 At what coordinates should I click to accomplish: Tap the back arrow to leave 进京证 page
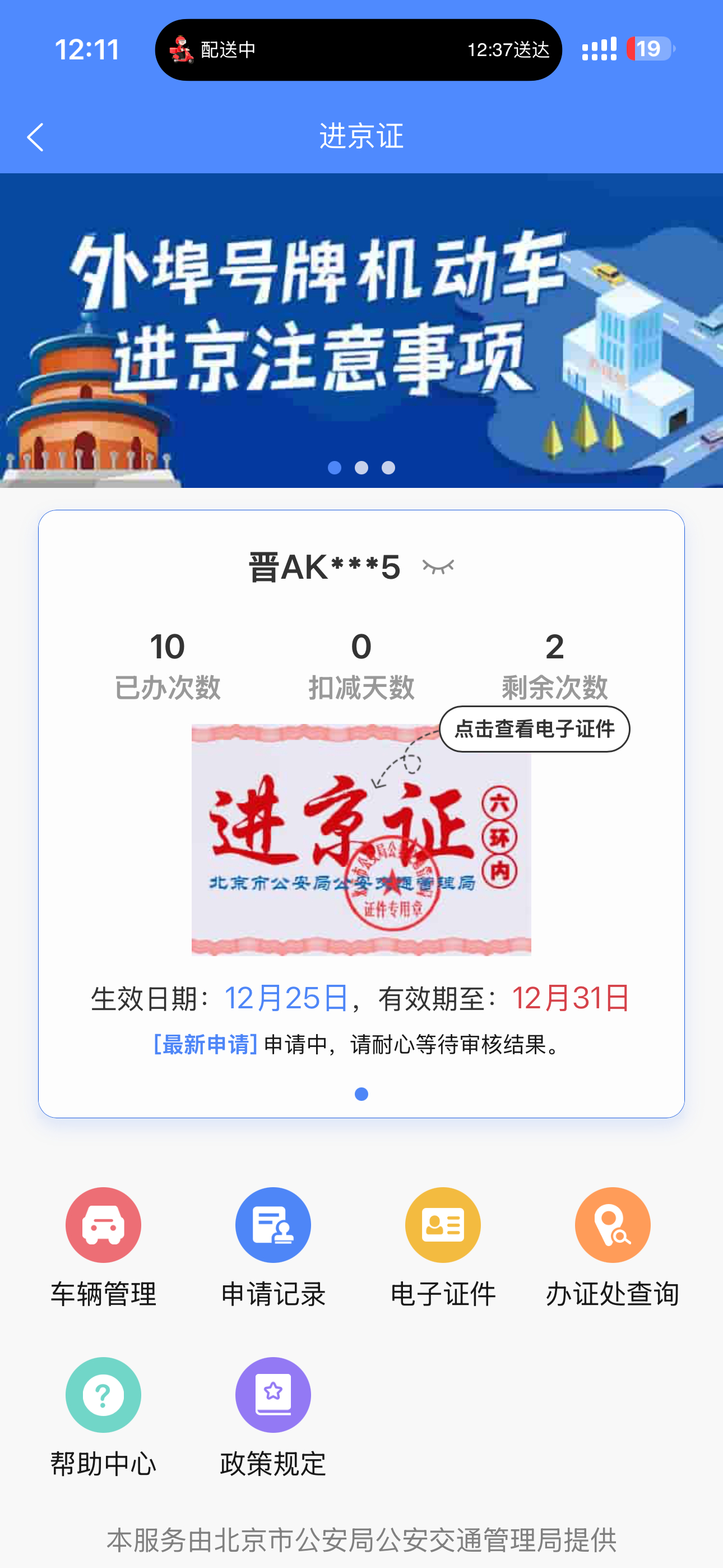pos(35,137)
